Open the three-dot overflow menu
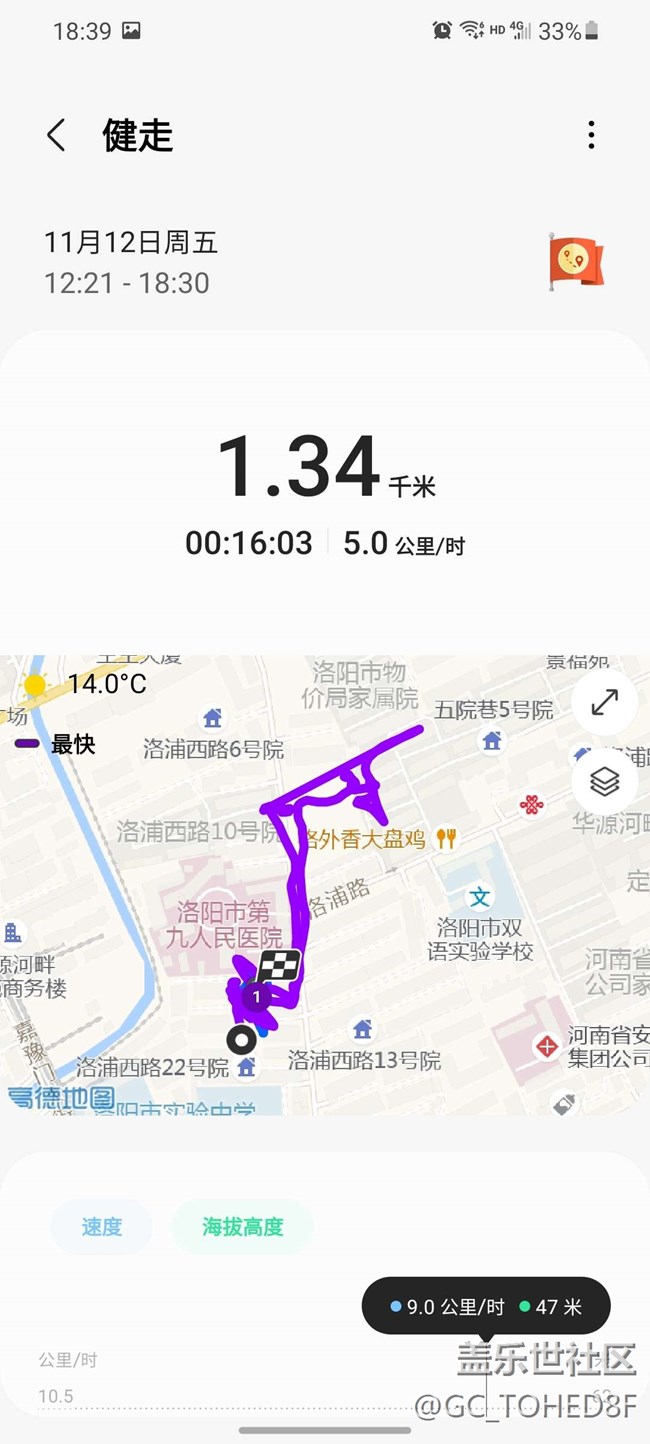Viewport: 650px width, 1444px height. click(x=591, y=135)
